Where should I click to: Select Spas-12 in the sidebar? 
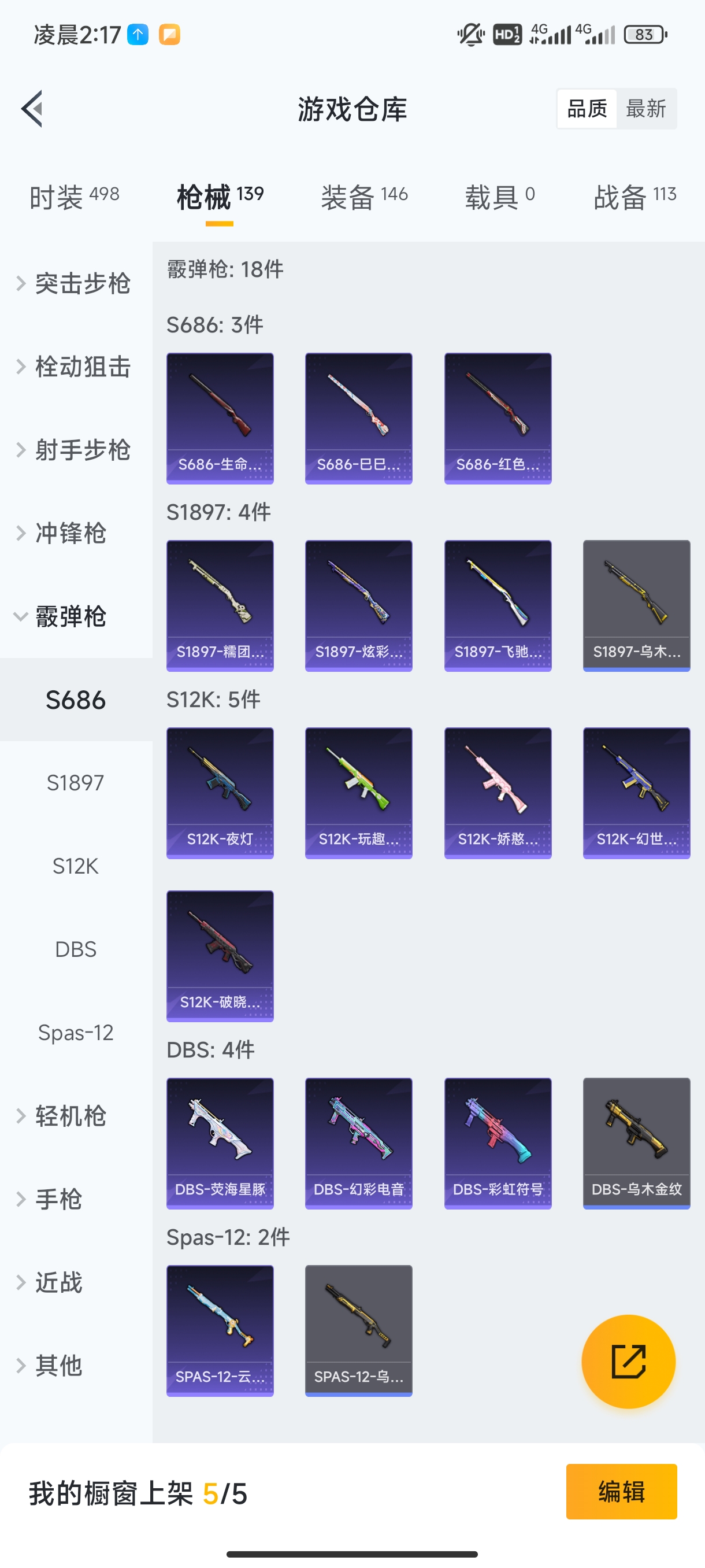(x=76, y=1033)
